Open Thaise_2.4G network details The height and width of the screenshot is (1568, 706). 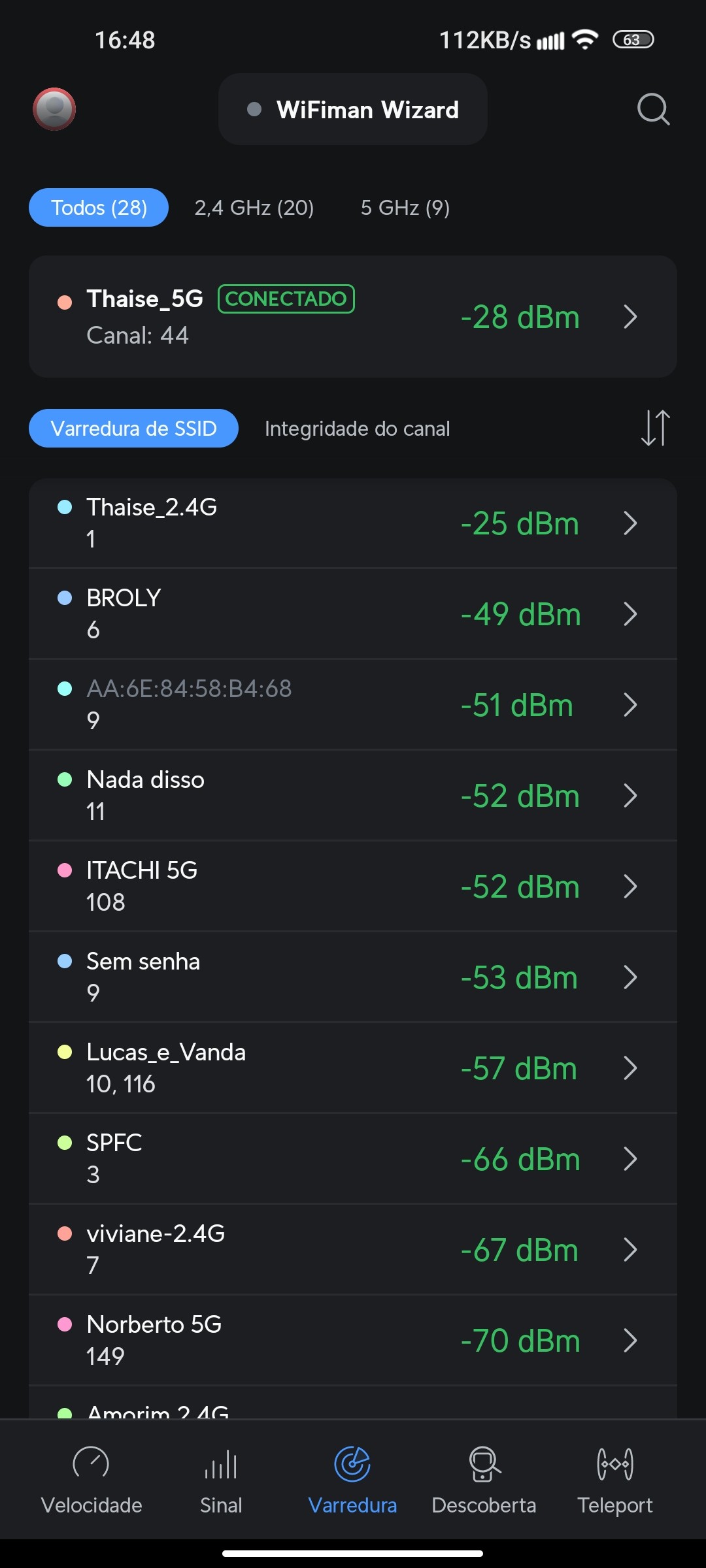pyautogui.click(x=353, y=523)
